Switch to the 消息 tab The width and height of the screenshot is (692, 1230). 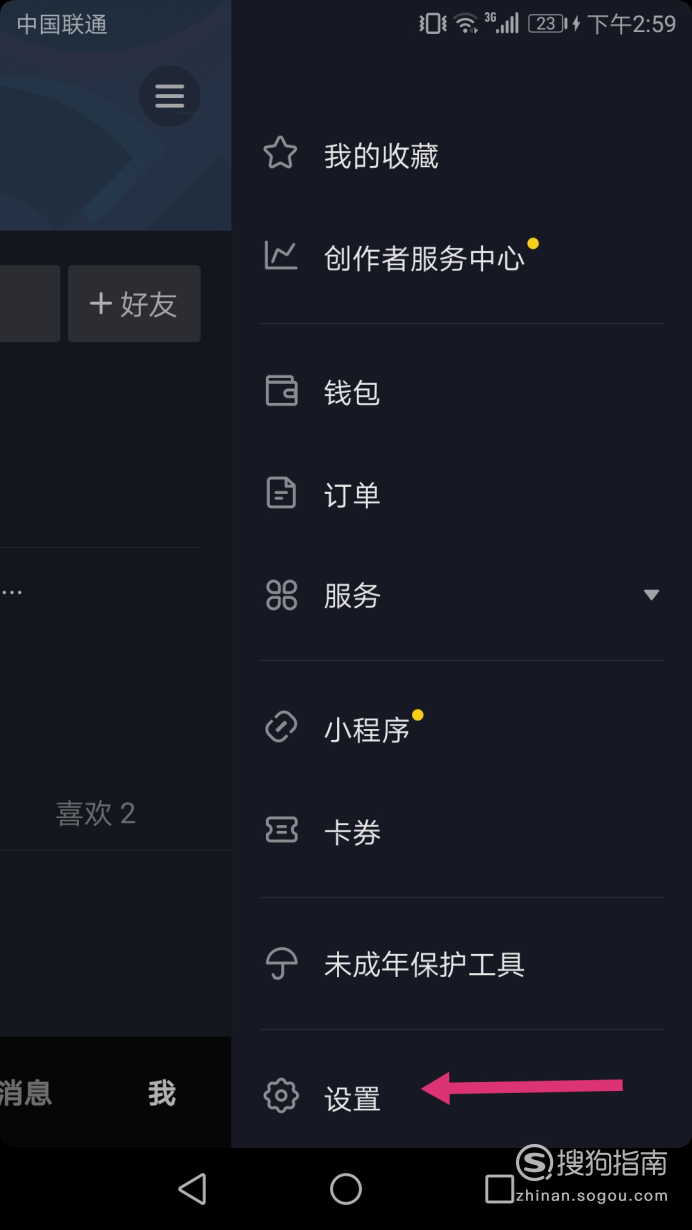click(26, 1093)
